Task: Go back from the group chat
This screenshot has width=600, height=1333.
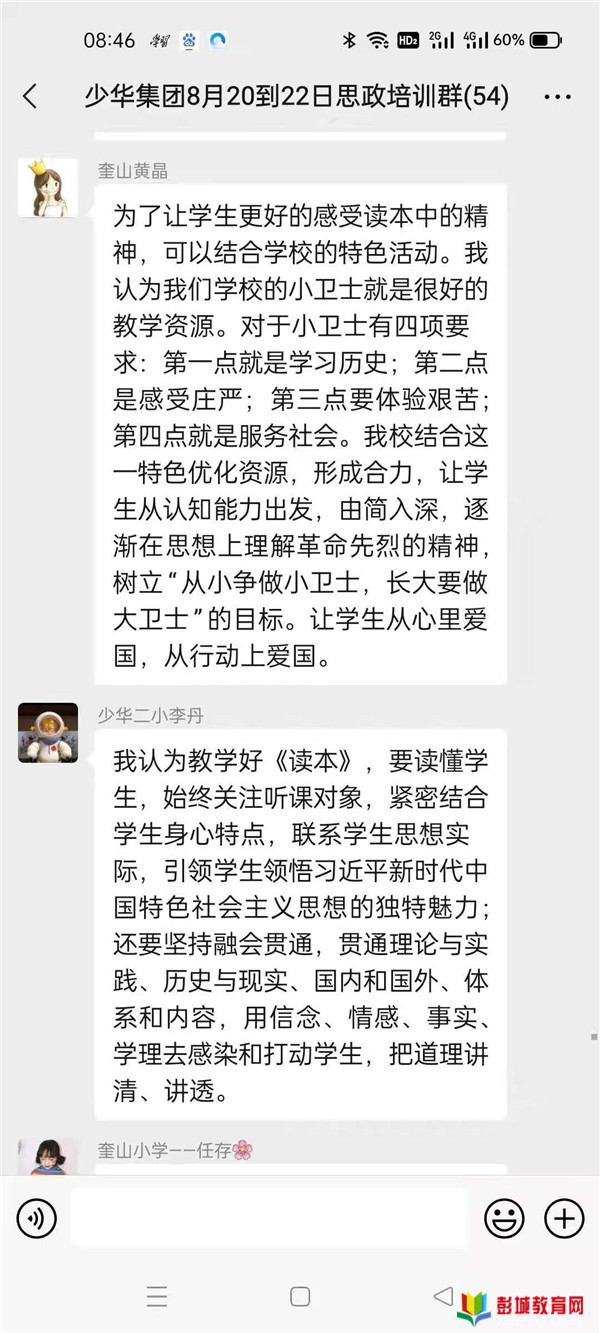Action: click(x=30, y=97)
